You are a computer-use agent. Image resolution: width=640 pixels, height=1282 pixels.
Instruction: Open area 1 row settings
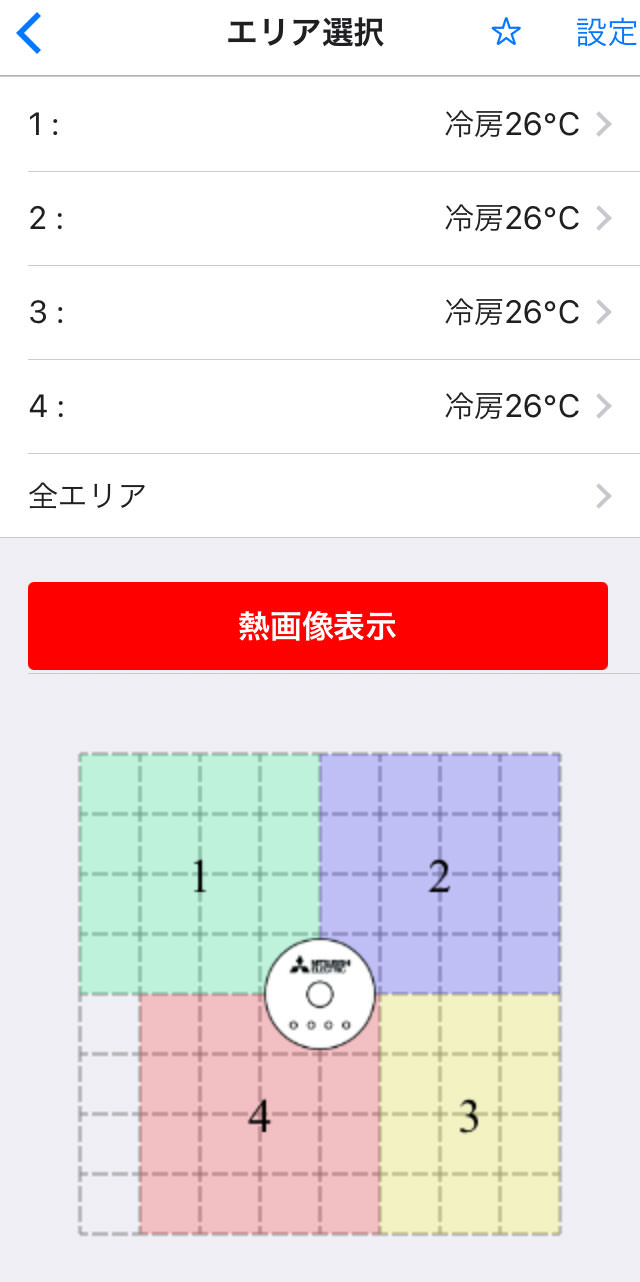[x=320, y=125]
